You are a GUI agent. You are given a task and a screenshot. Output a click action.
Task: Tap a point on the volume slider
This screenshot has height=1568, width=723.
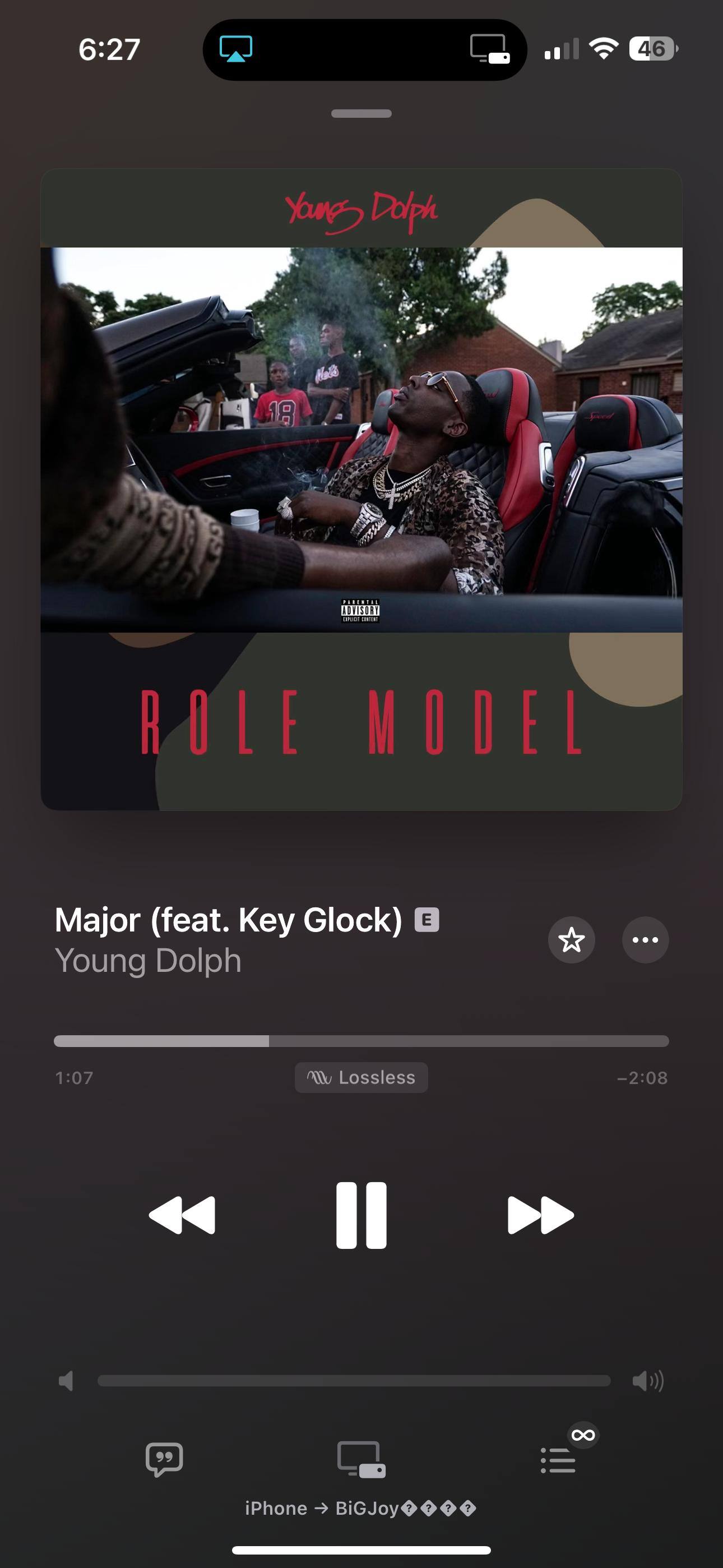353,1381
